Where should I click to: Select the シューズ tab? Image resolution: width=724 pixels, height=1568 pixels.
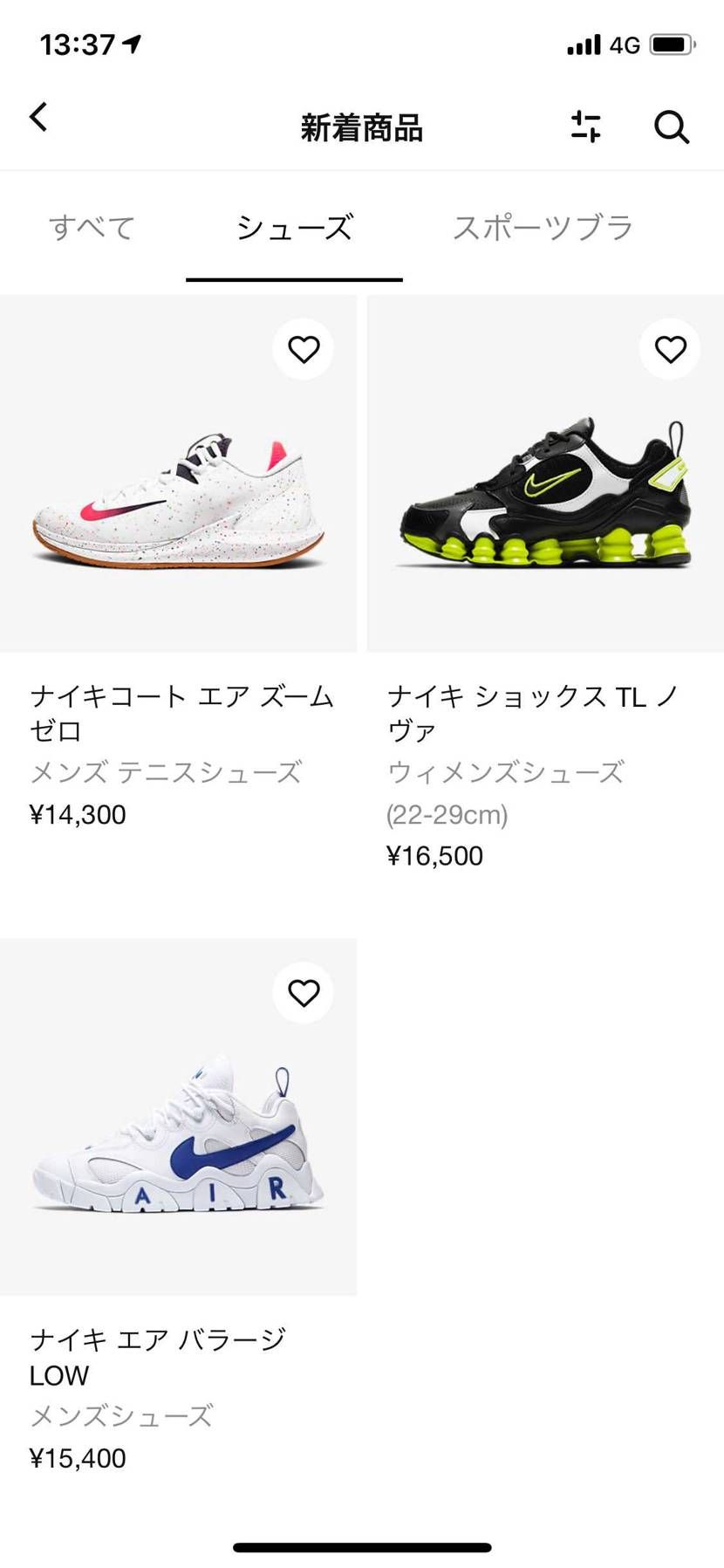pos(294,228)
